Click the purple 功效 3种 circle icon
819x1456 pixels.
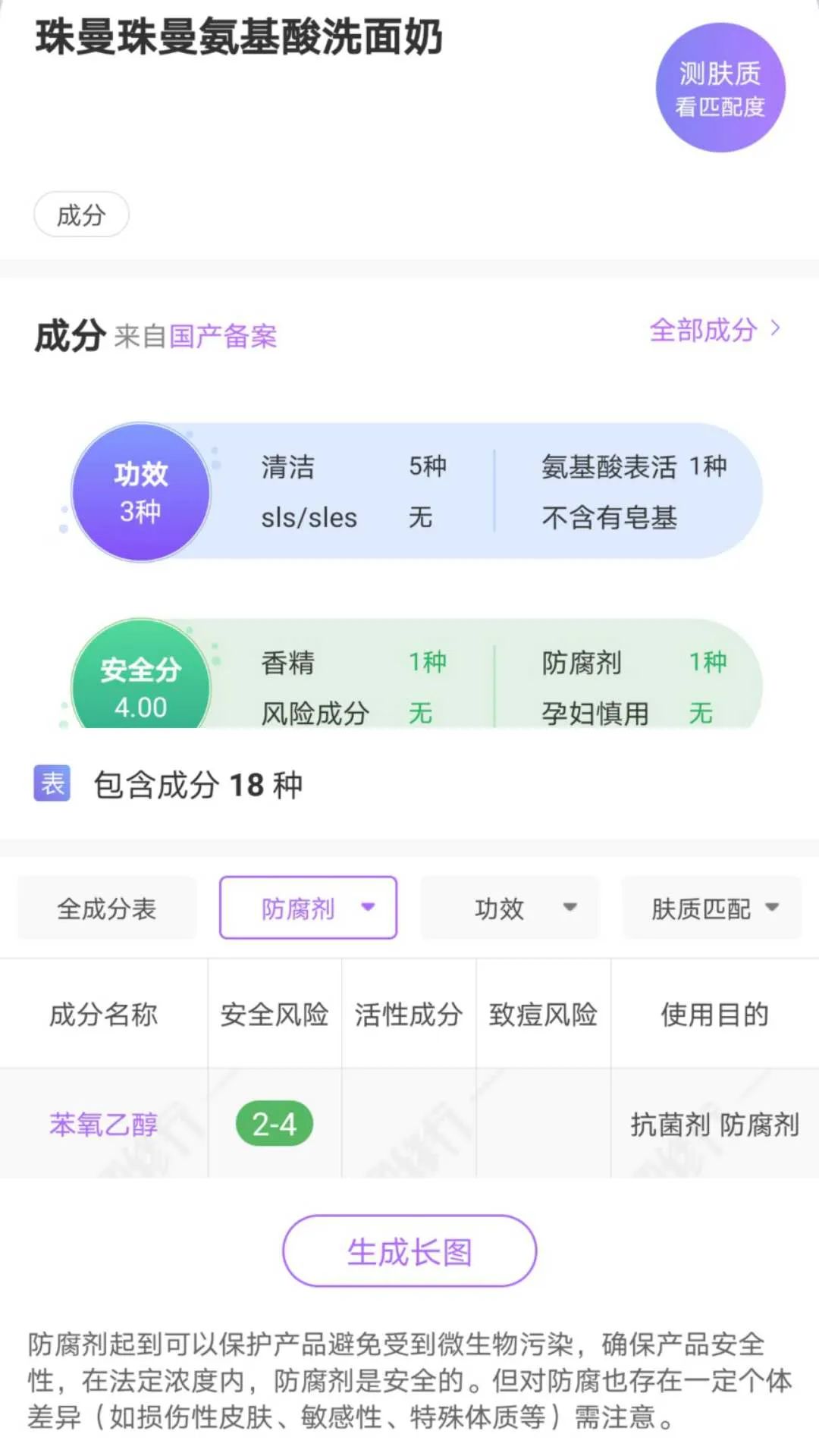click(x=141, y=491)
